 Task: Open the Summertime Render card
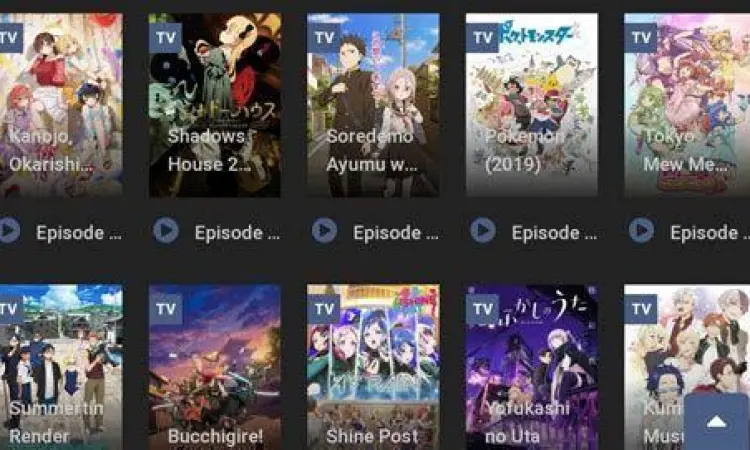(x=60, y=365)
